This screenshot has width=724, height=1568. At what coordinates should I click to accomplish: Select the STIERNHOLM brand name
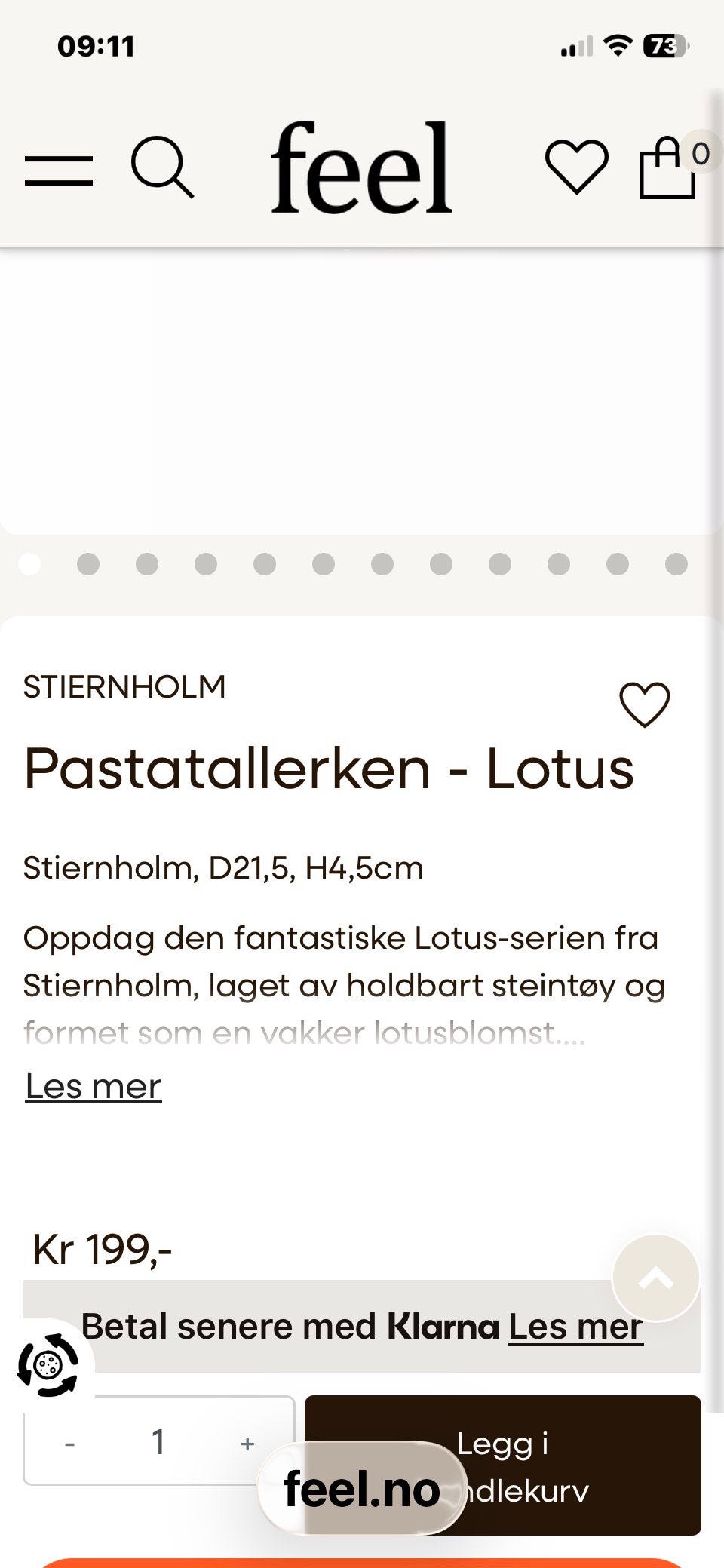tap(124, 686)
